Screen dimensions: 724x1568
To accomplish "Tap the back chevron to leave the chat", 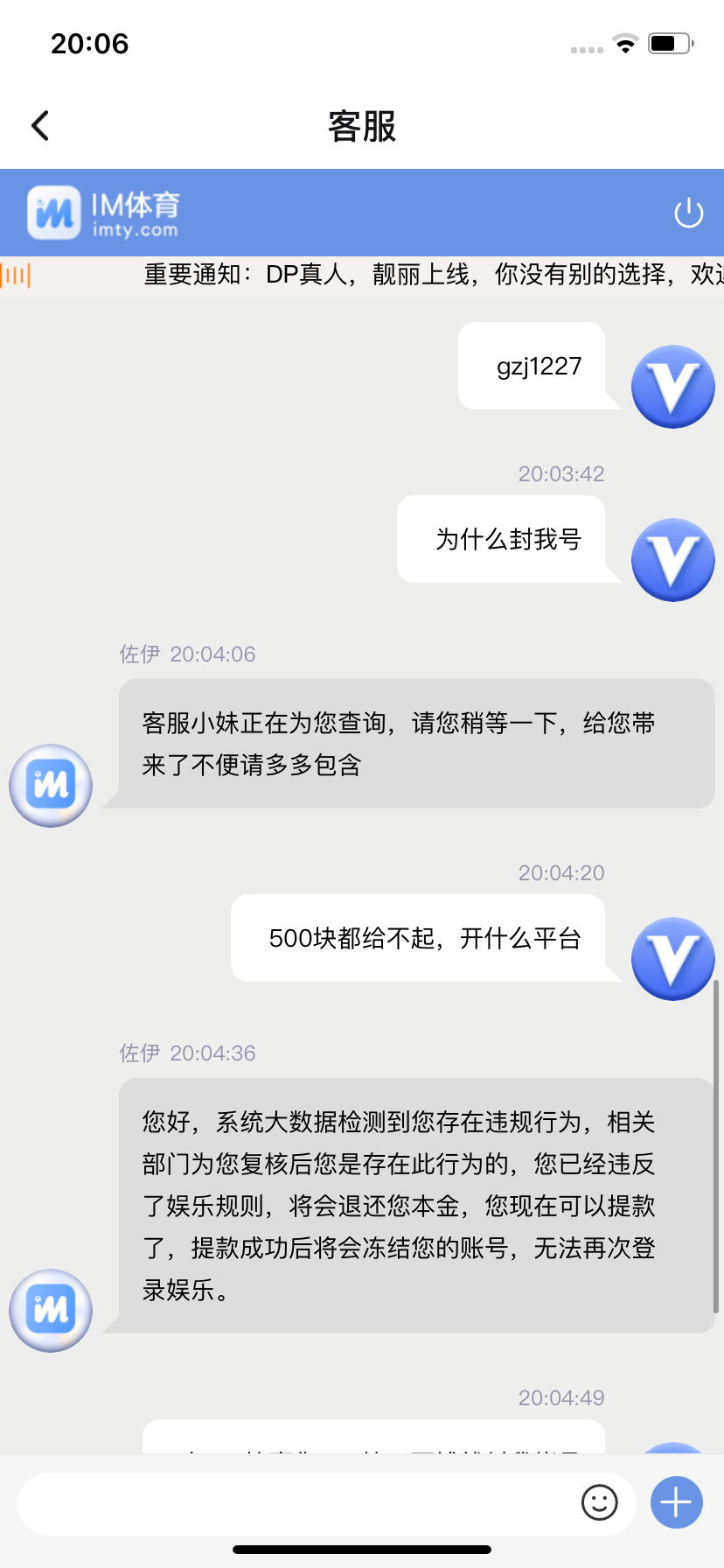I will tap(38, 125).
